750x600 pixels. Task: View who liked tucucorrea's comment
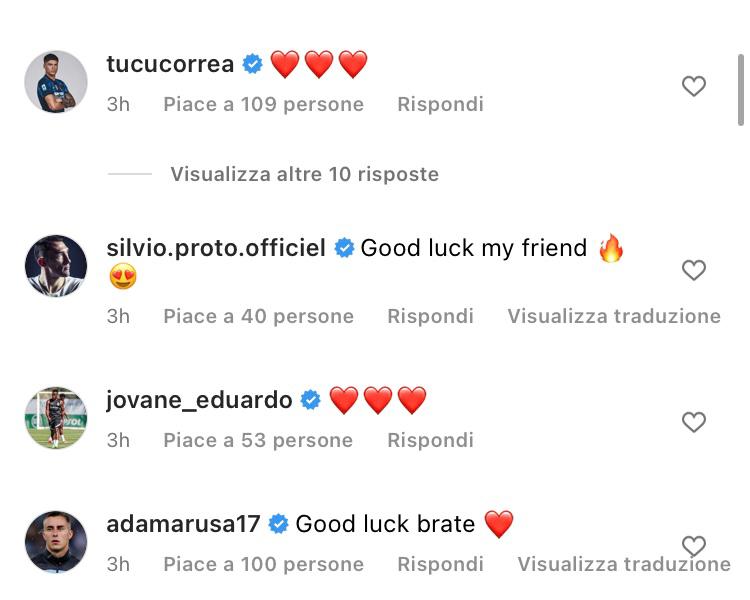tap(263, 104)
